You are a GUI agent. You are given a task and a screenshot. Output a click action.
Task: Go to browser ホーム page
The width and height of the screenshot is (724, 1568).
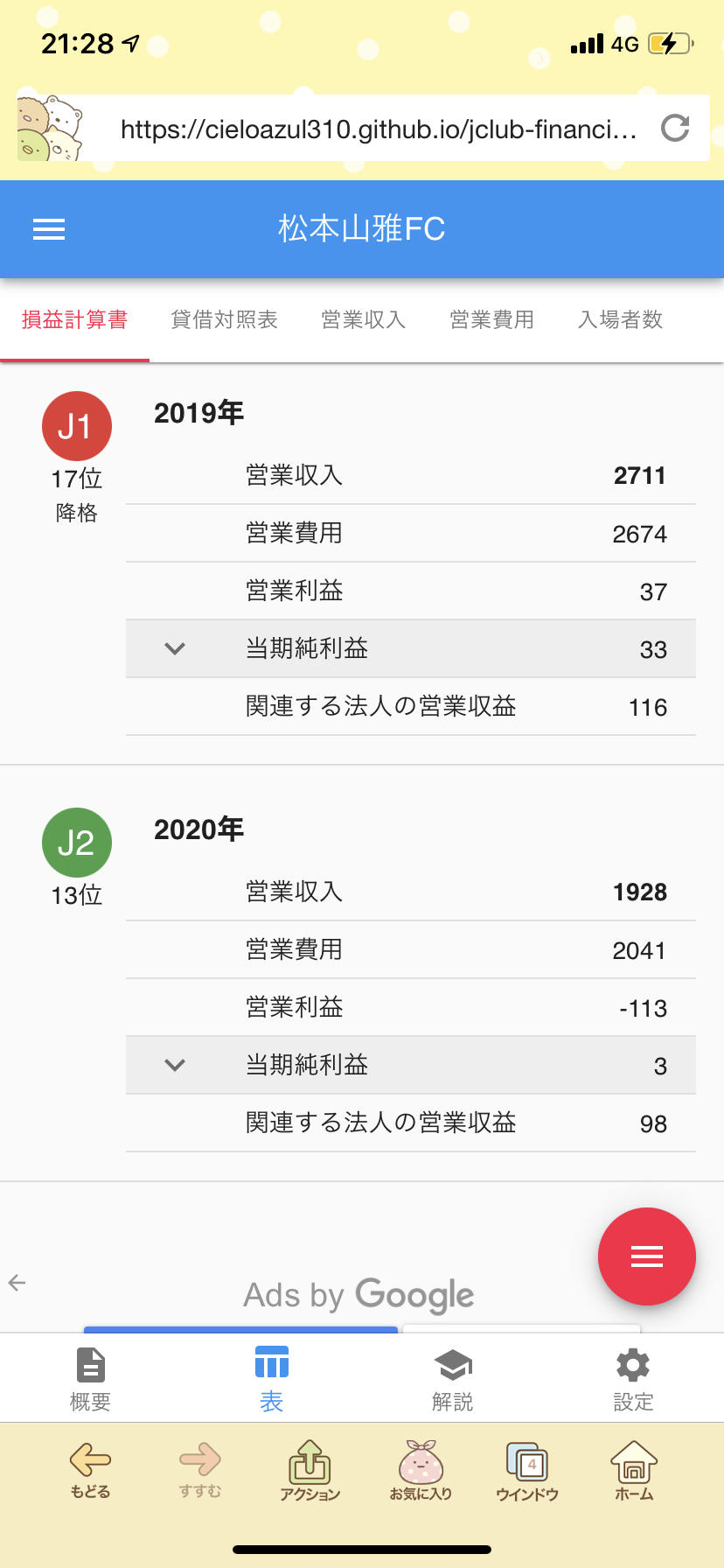(634, 1470)
